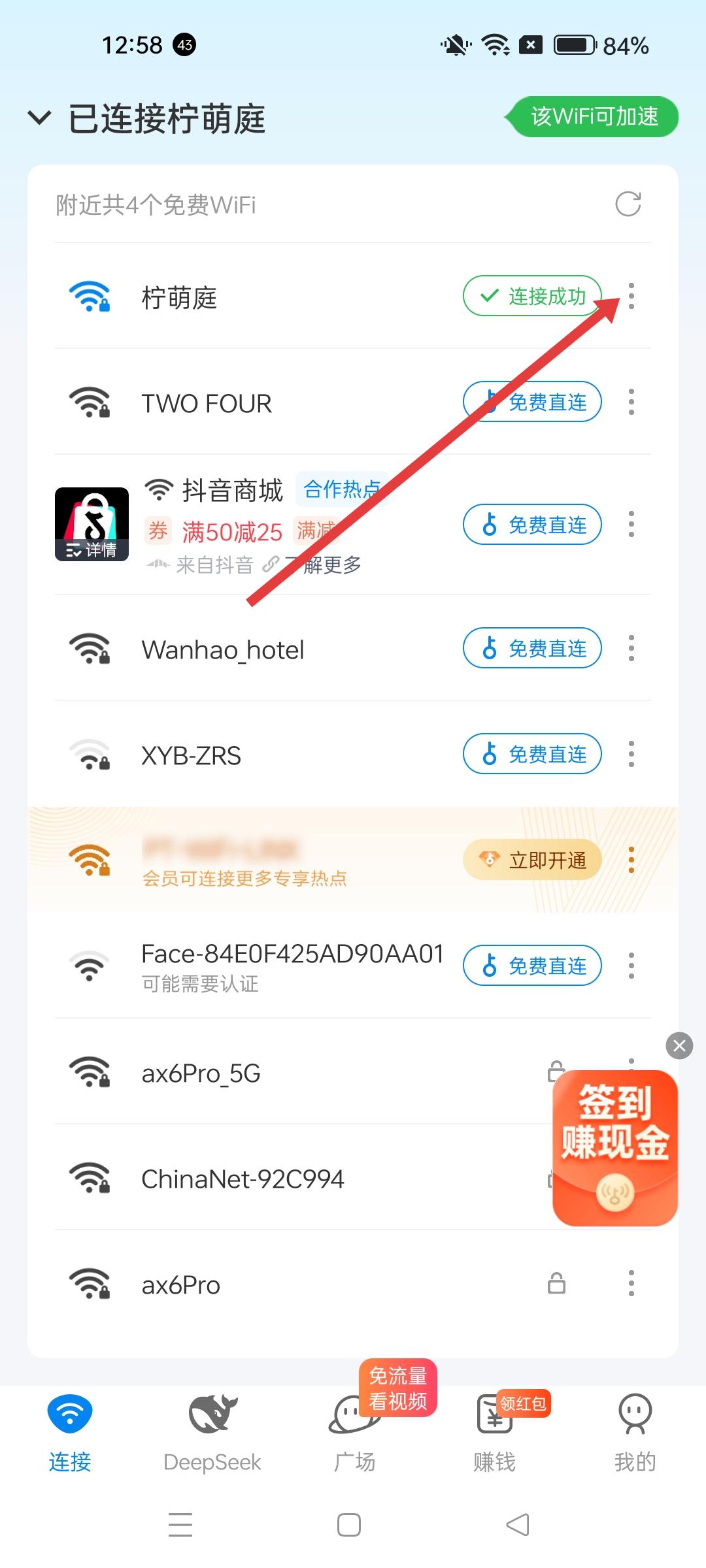Open more options for XYB-ZRS
This screenshot has height=1568, width=706.
[x=631, y=754]
